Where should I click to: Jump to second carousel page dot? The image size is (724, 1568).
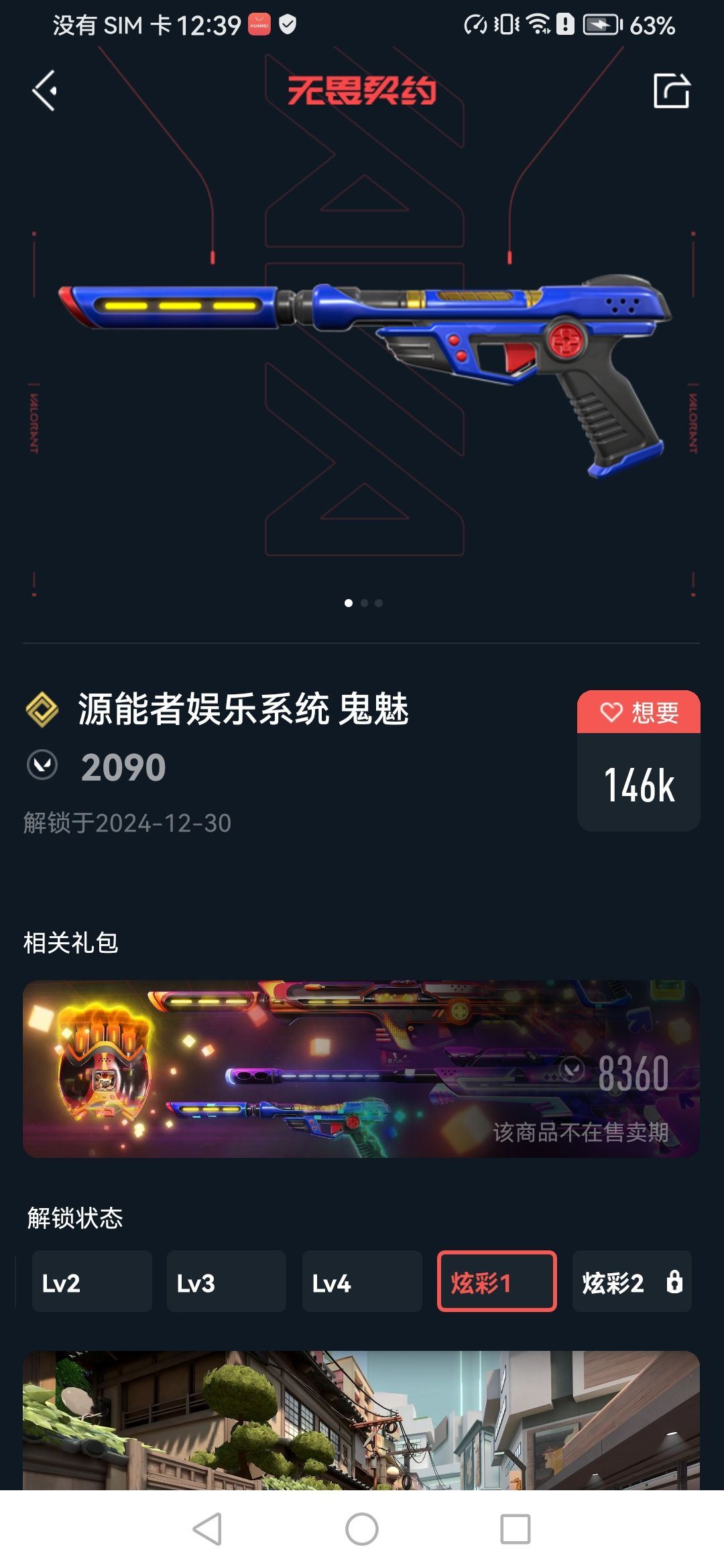tap(365, 603)
